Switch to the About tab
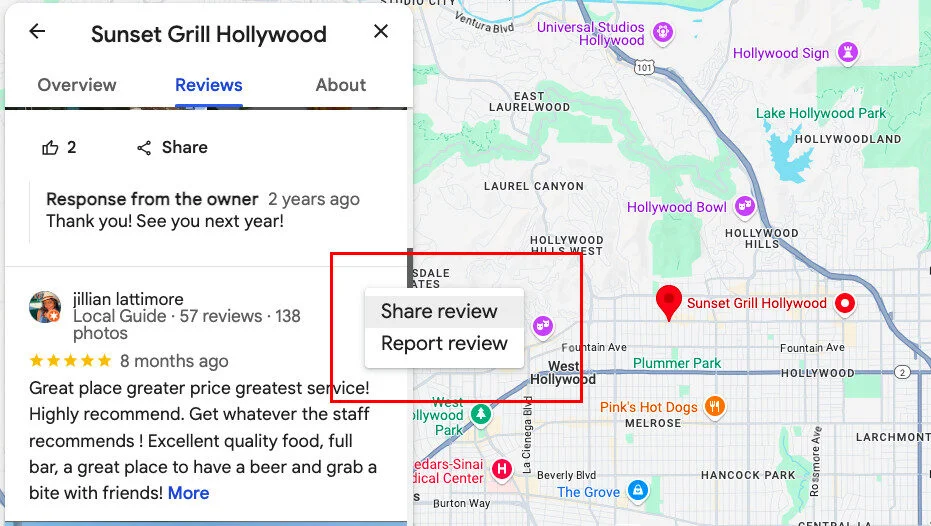The width and height of the screenshot is (931, 526). [340, 85]
